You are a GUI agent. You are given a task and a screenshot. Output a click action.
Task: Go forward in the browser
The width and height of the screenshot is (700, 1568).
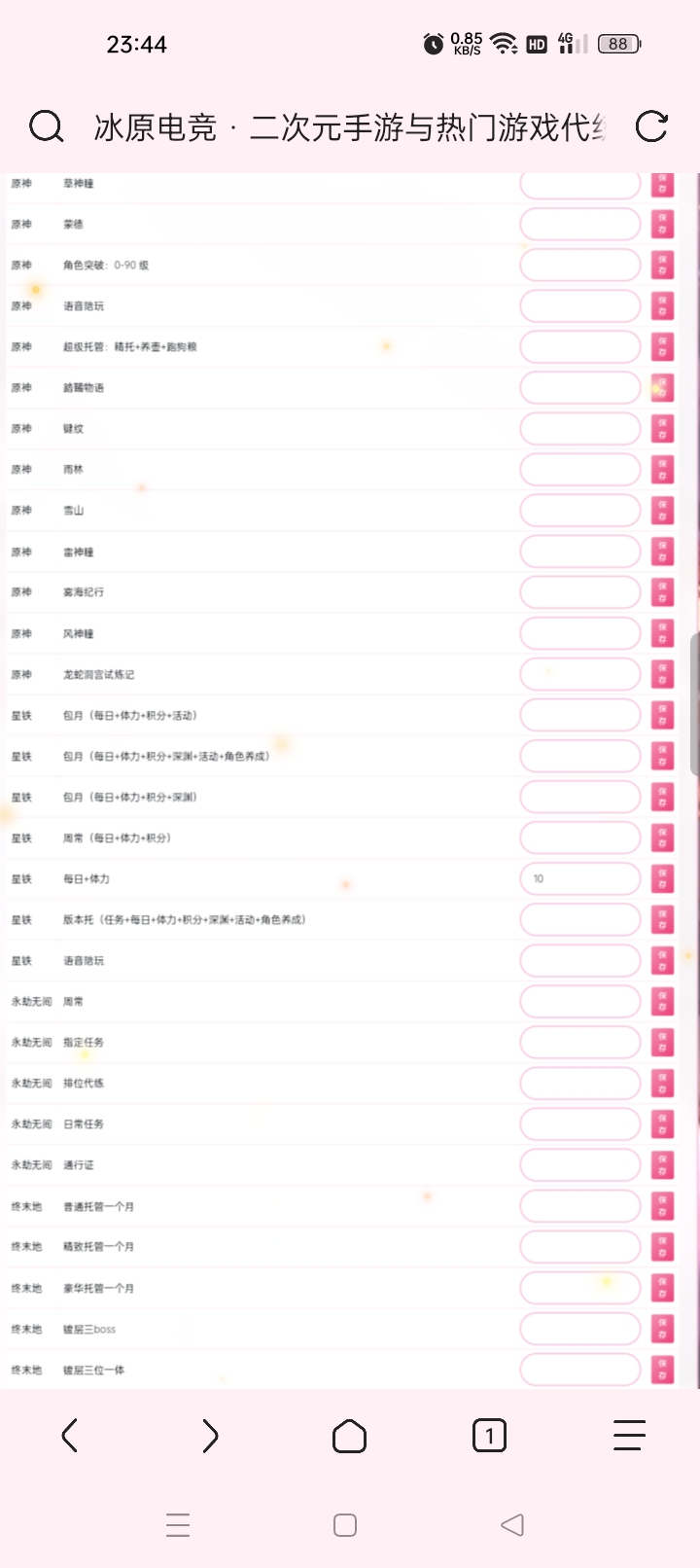[x=210, y=1436]
